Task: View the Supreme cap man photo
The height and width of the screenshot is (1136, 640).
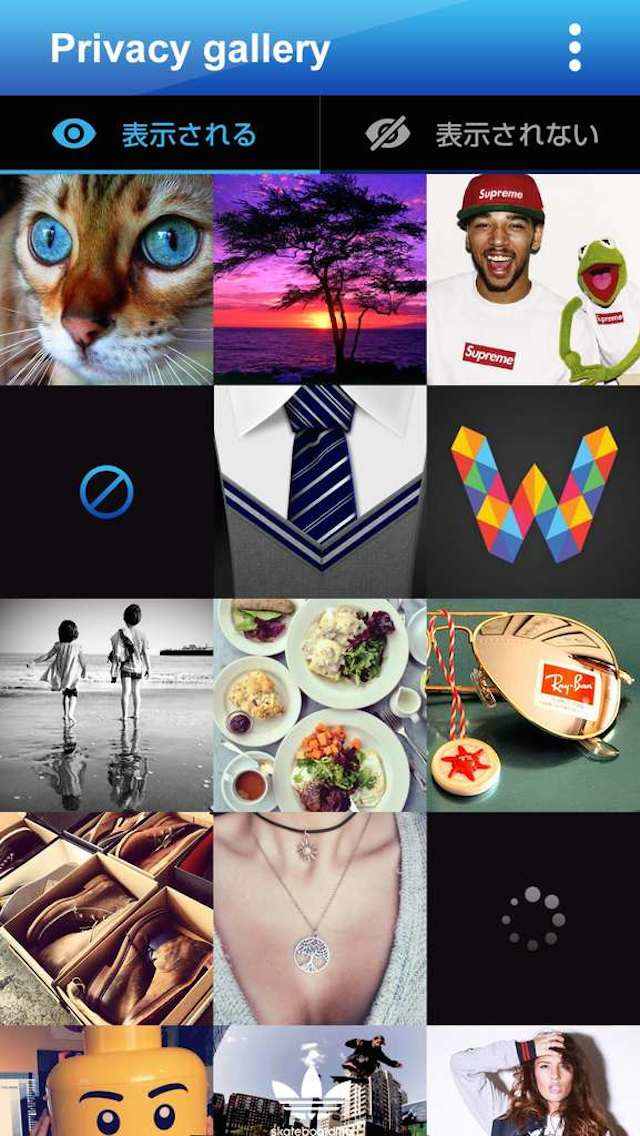Action: (533, 279)
